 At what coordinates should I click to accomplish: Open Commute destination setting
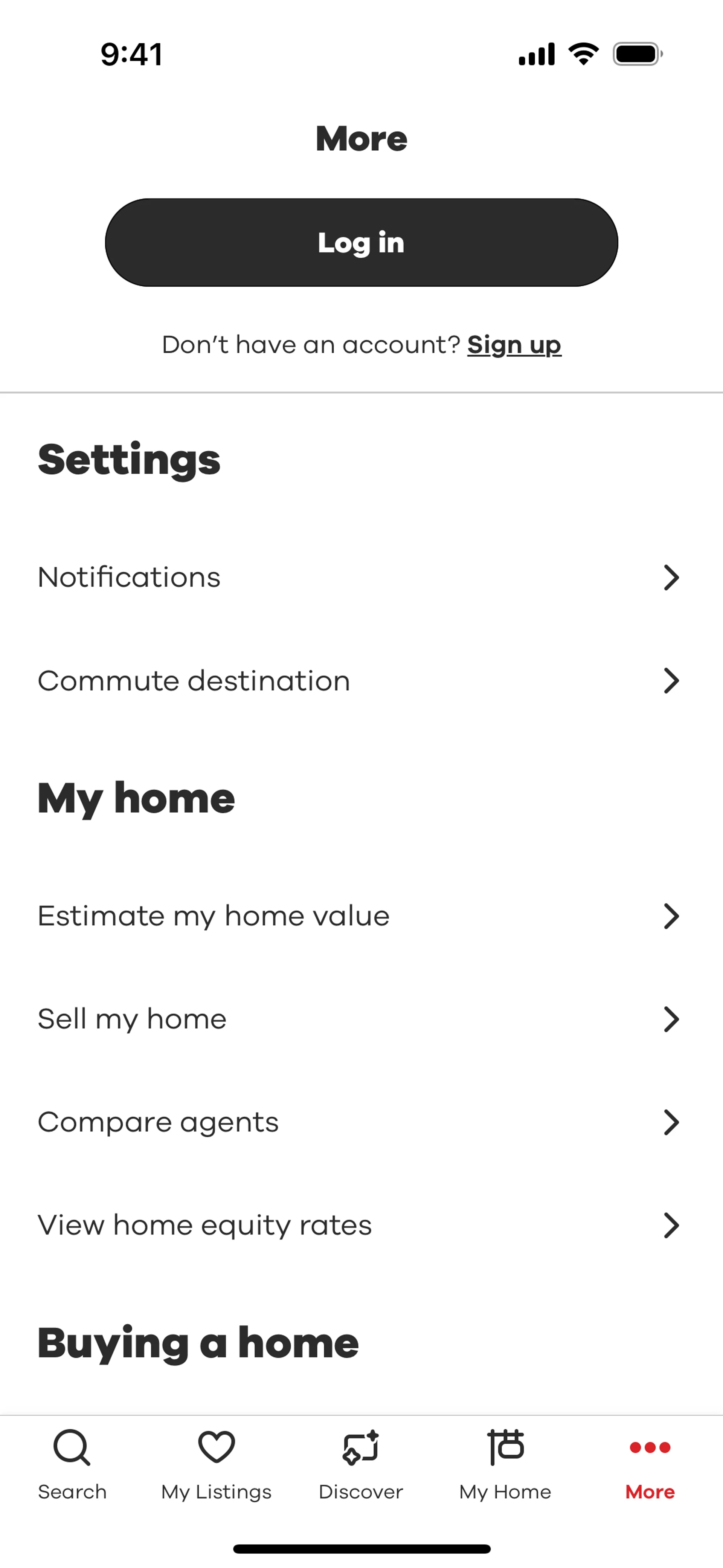pos(361,680)
